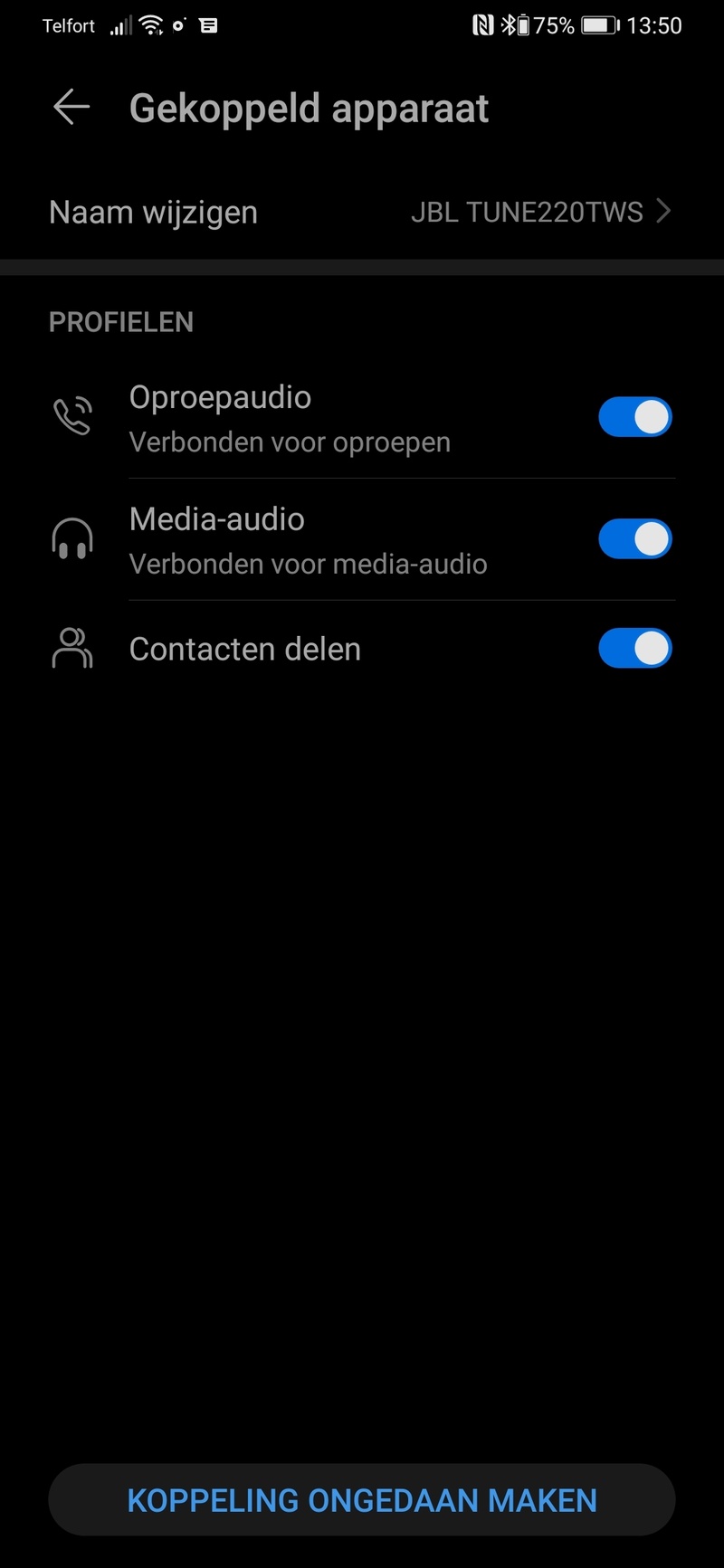Click the headphones icon beside Media-audio

click(71, 537)
